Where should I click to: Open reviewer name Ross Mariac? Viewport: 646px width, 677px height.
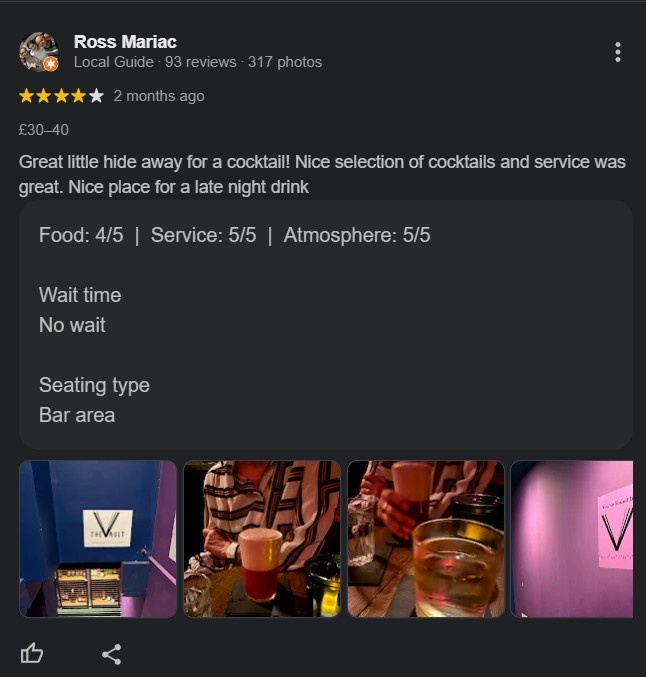click(125, 42)
